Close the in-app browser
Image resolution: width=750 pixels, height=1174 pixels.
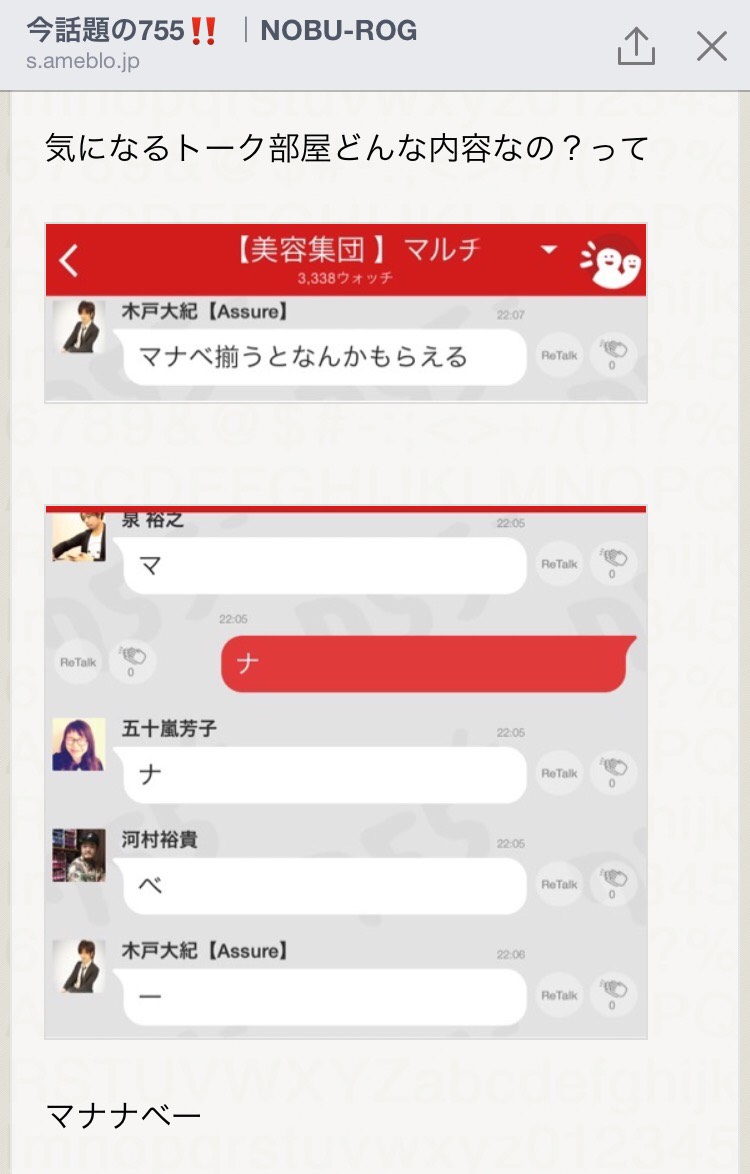[x=711, y=46]
